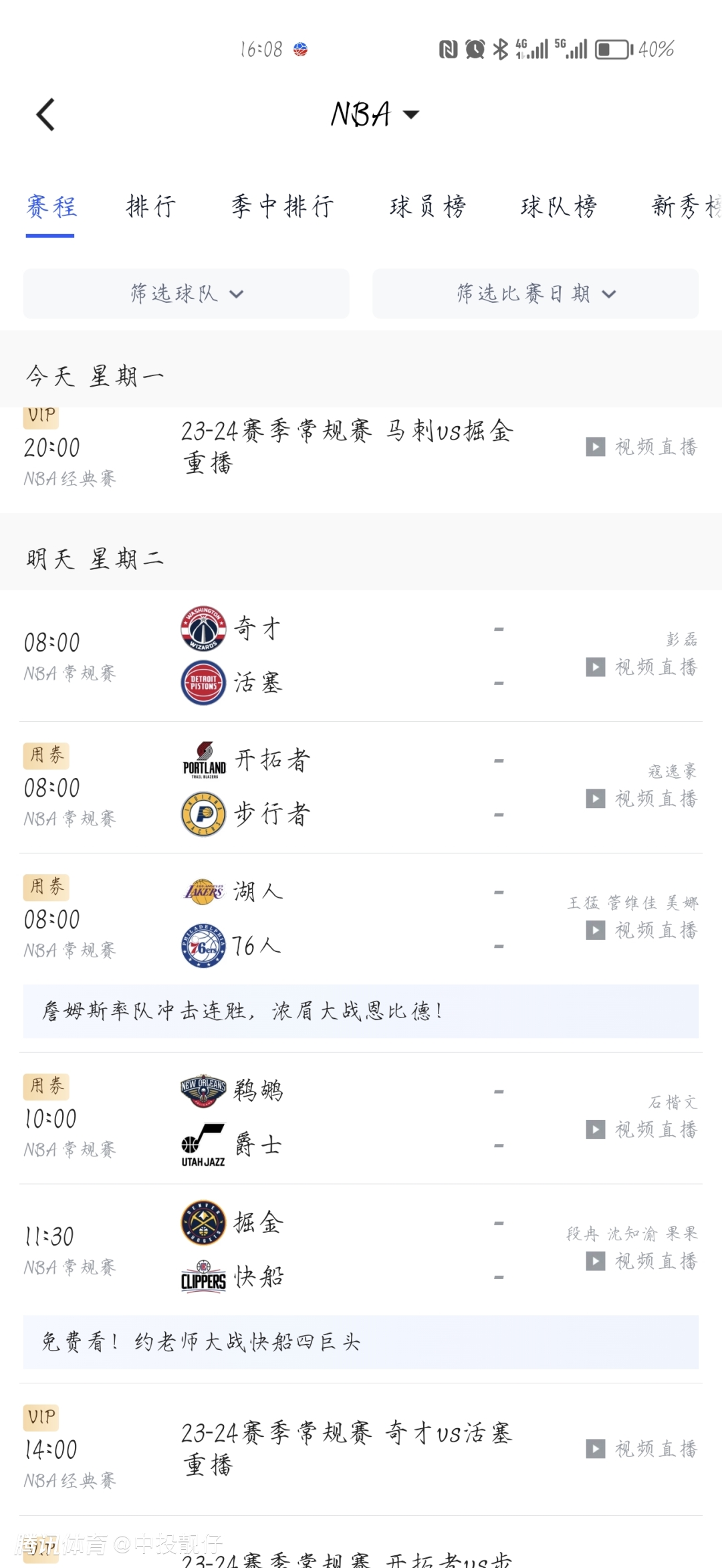The width and height of the screenshot is (722, 1568).
Task: Open the 马刺vs掘金 replay at 20:00
Action: point(348,447)
